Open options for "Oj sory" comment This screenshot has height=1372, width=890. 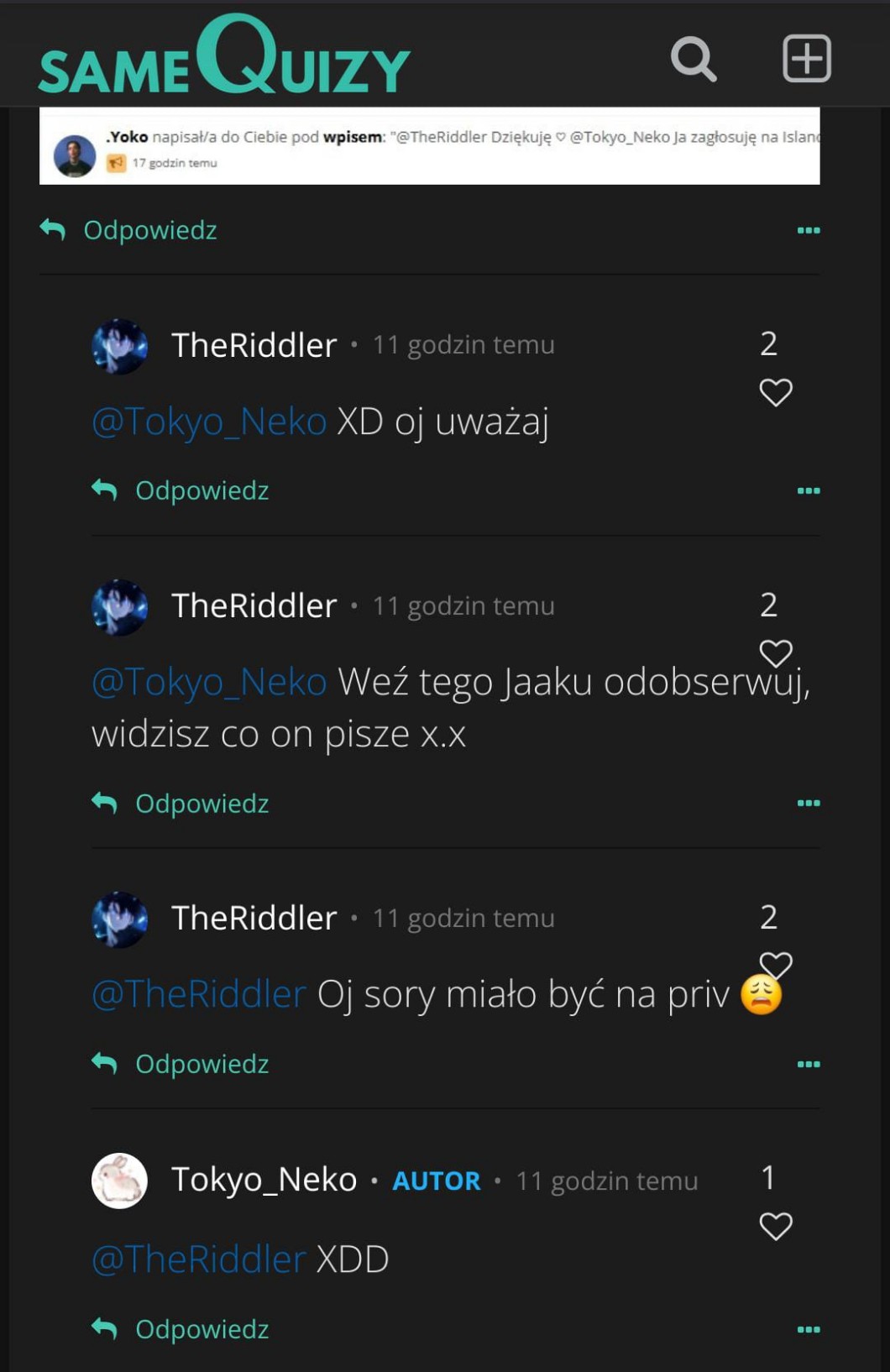(x=808, y=1064)
